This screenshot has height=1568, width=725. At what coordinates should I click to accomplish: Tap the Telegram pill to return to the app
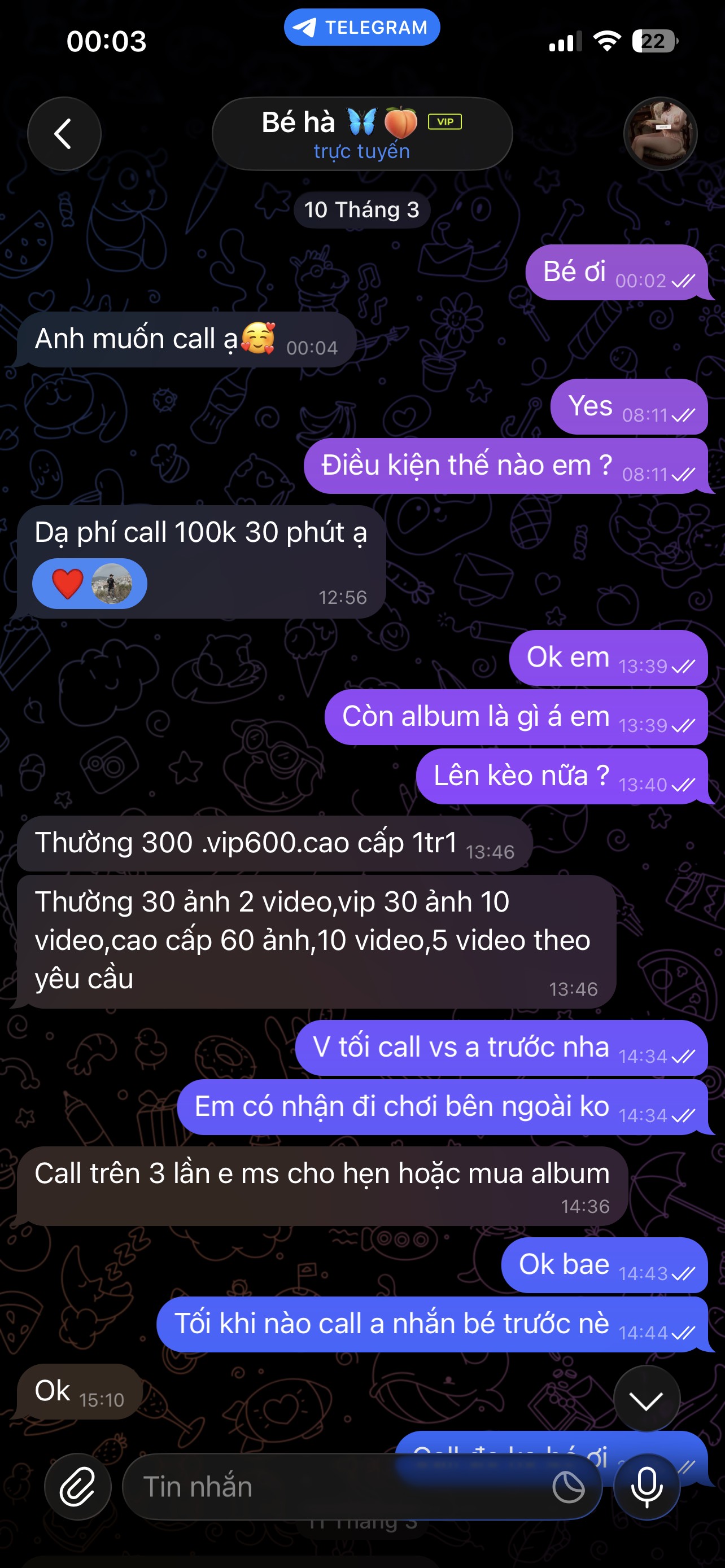(361, 28)
